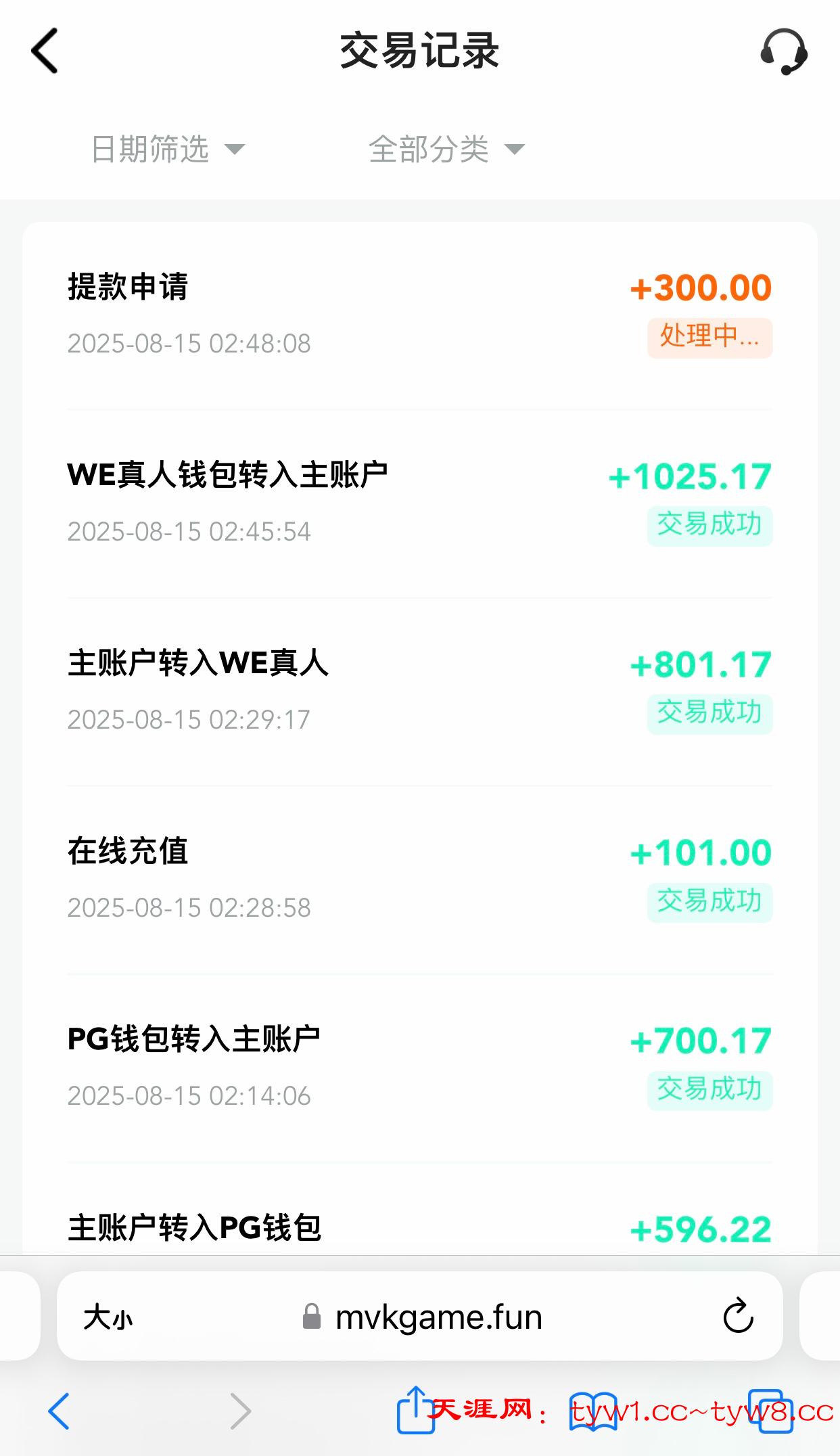Open the 全部分类 category dropdown

pos(446,149)
